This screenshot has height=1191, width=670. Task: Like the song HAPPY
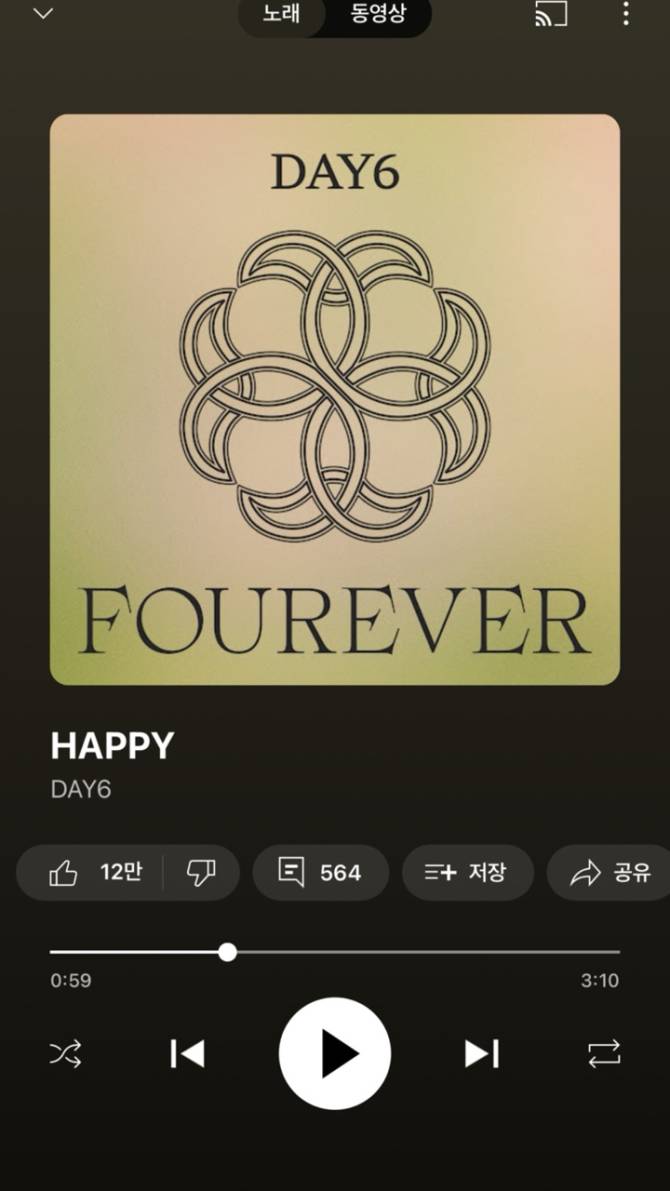[x=92, y=873]
